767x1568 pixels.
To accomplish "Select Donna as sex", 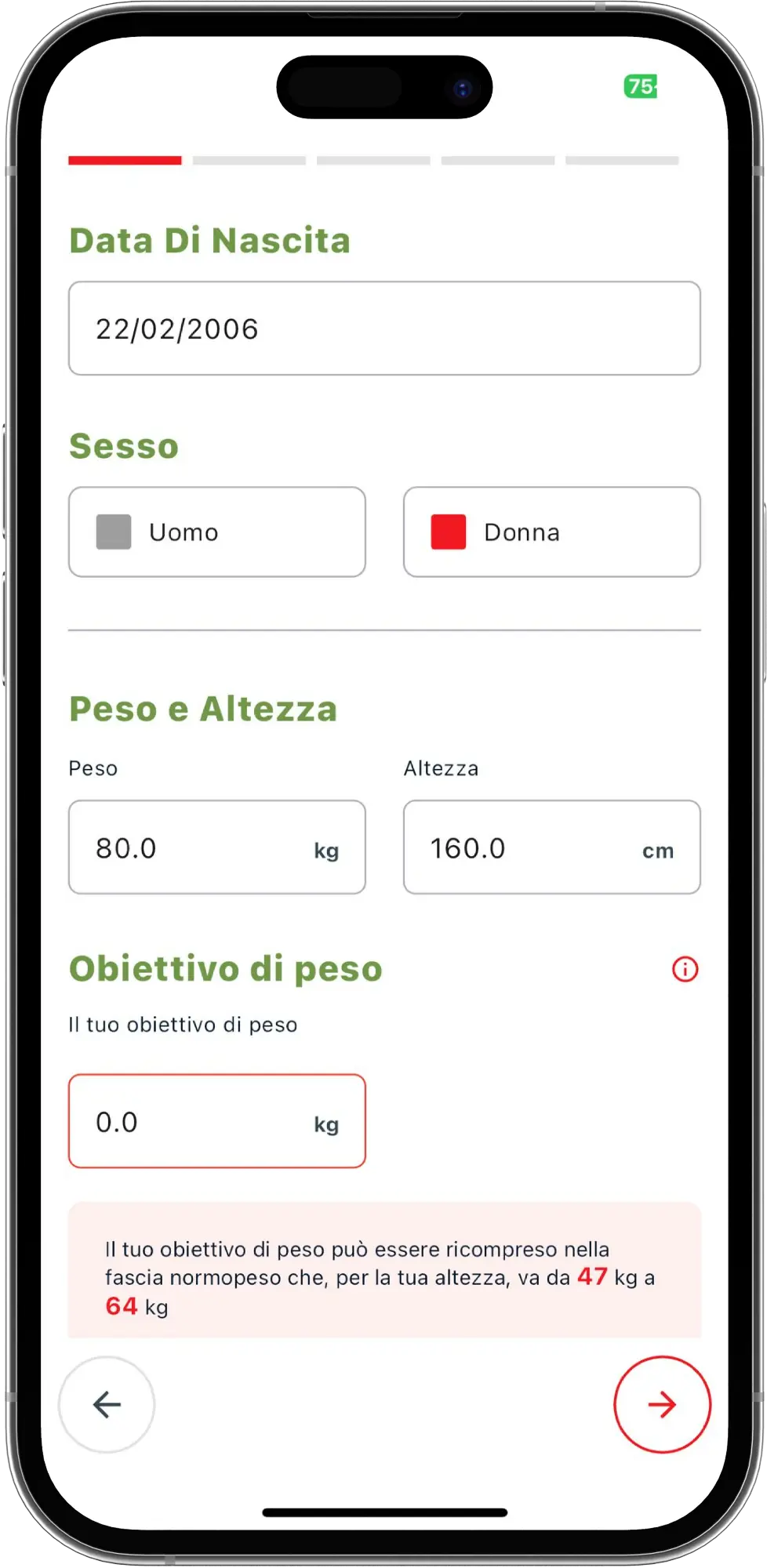I will (x=552, y=532).
